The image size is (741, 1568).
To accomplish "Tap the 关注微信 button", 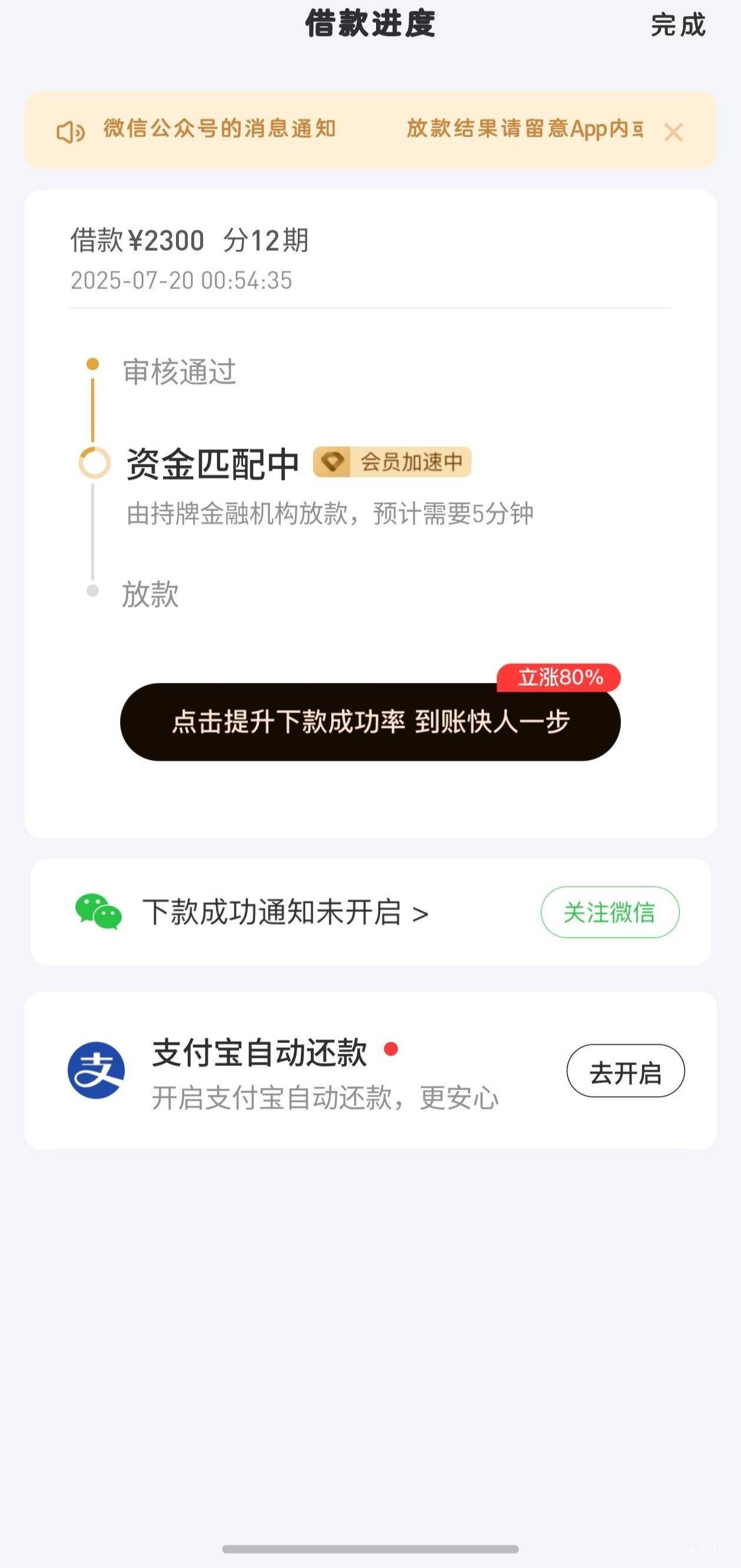I will 610,912.
